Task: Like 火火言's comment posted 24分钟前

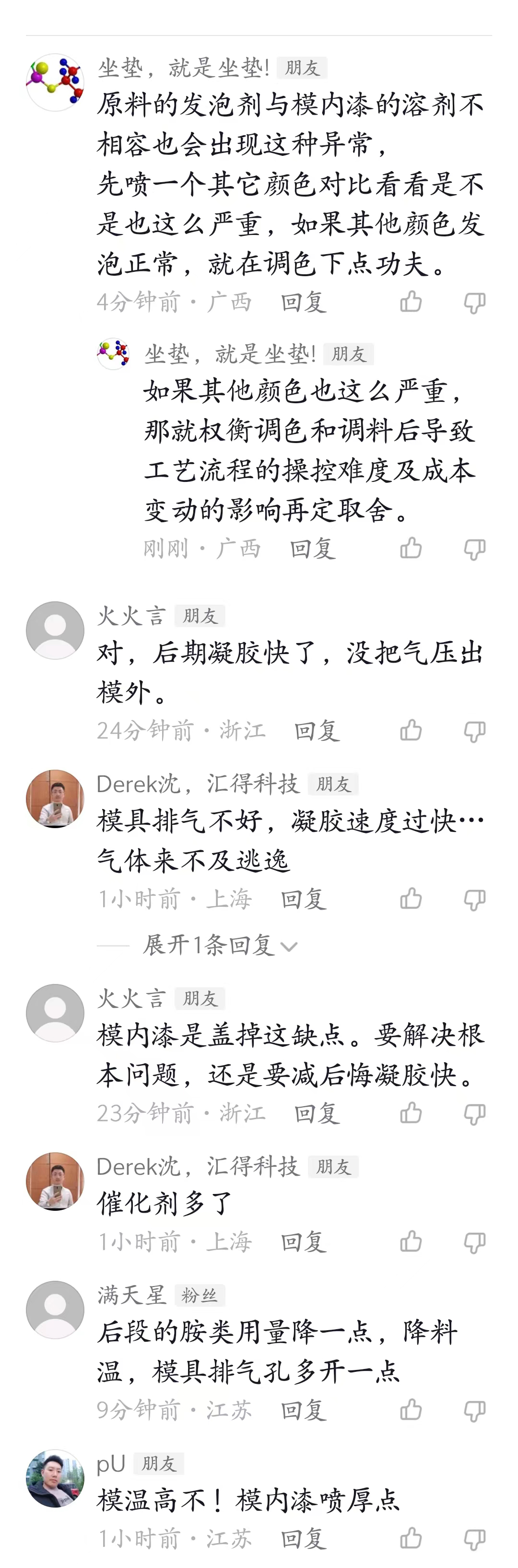Action: pos(411,730)
